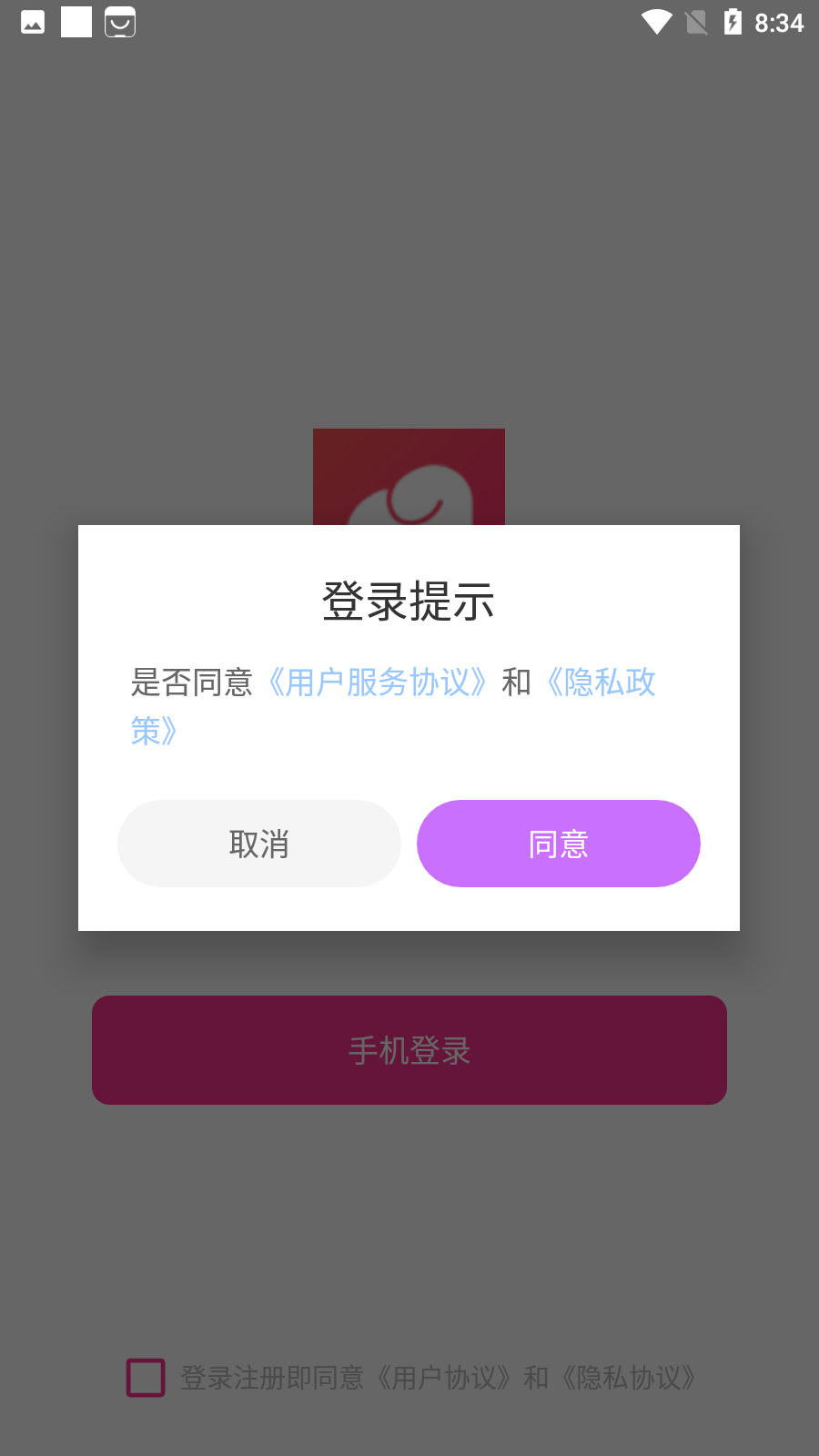Click the white square icon in status bar

tap(76, 23)
